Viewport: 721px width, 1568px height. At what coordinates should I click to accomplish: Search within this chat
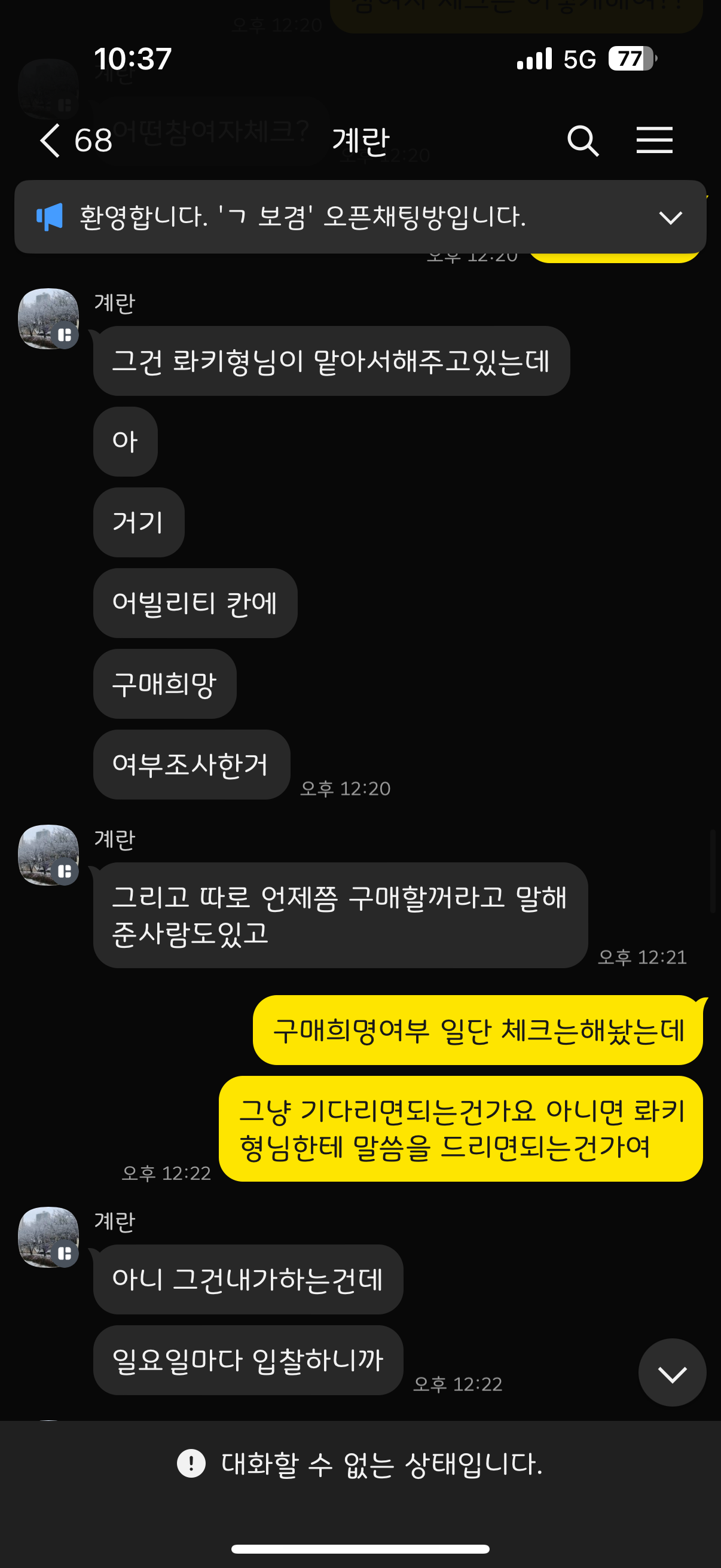(x=583, y=141)
